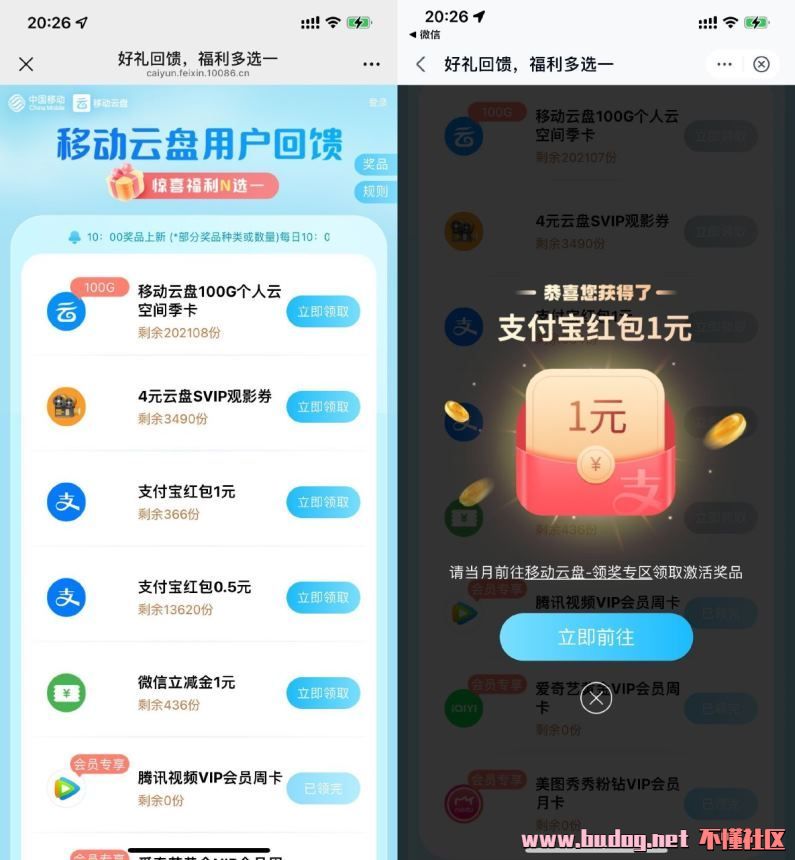
Task: Open overflow menu in caiyun.feixin page header
Action: pyautogui.click(x=371, y=64)
